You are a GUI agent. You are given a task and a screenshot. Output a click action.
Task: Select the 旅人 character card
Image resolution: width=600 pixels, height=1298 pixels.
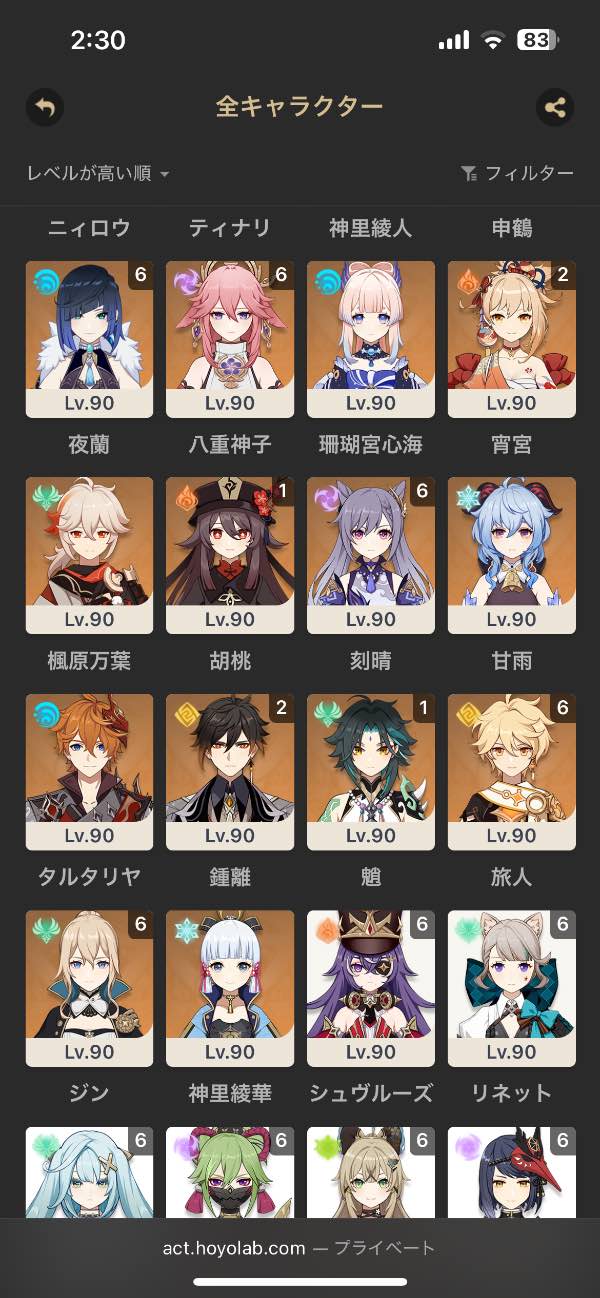click(x=512, y=772)
